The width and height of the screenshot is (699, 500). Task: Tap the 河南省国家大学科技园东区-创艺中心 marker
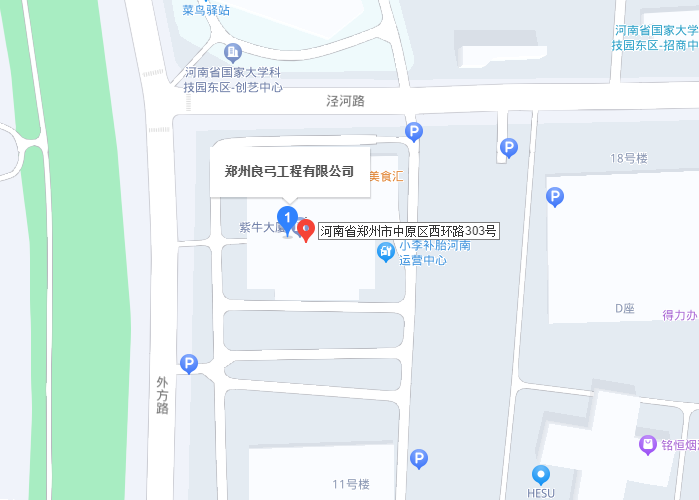pos(233,52)
